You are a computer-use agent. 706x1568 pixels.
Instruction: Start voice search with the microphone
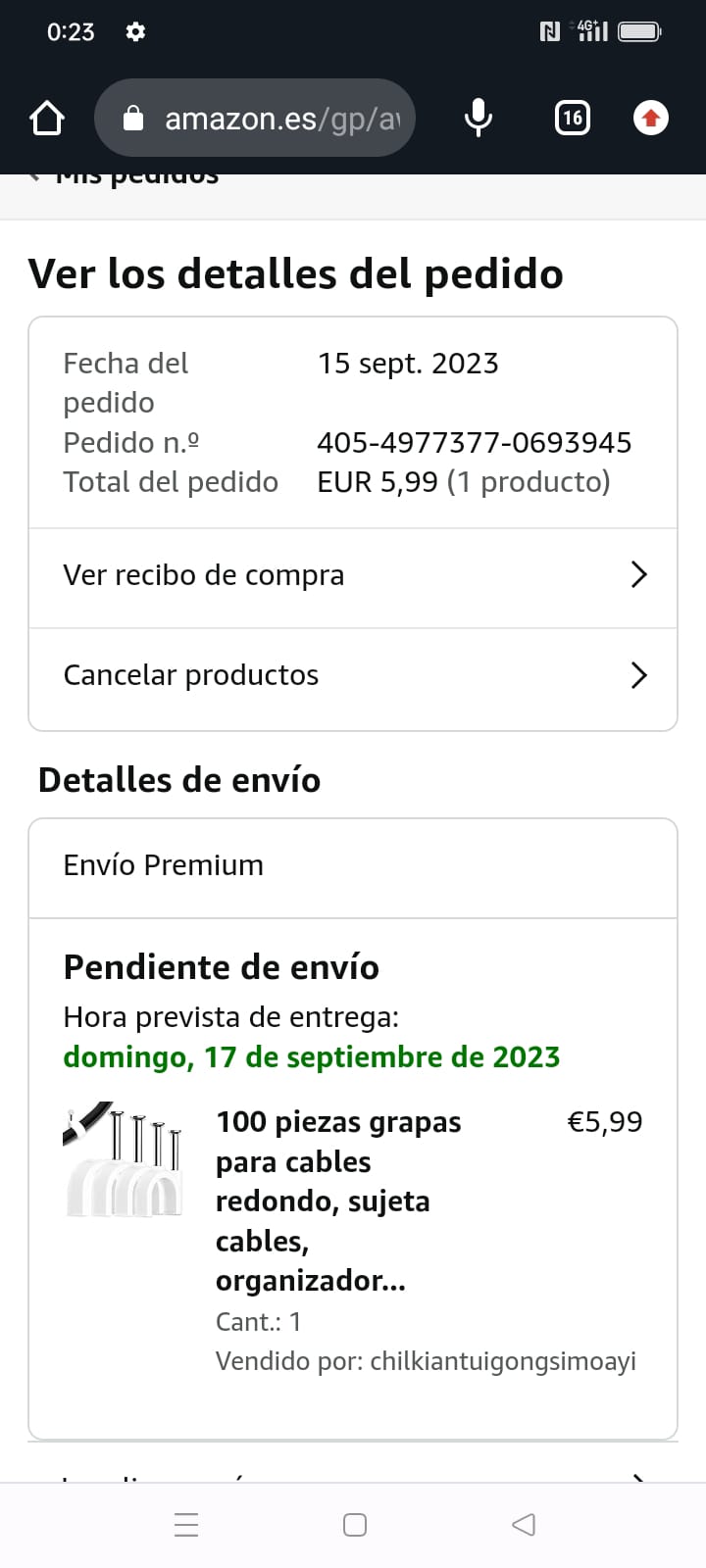(x=478, y=119)
